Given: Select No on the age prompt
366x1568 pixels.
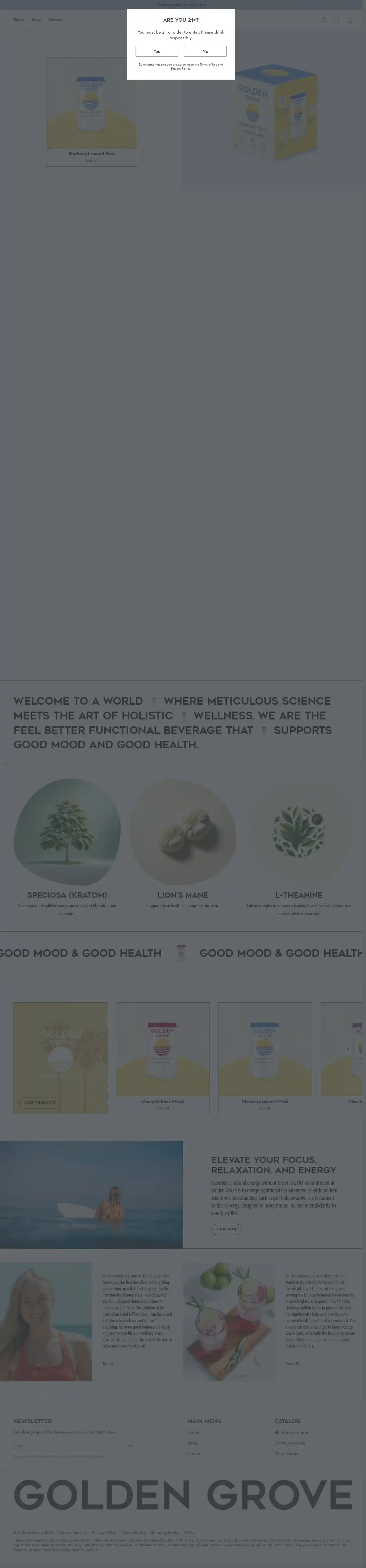Looking at the screenshot, I should point(205,51).
